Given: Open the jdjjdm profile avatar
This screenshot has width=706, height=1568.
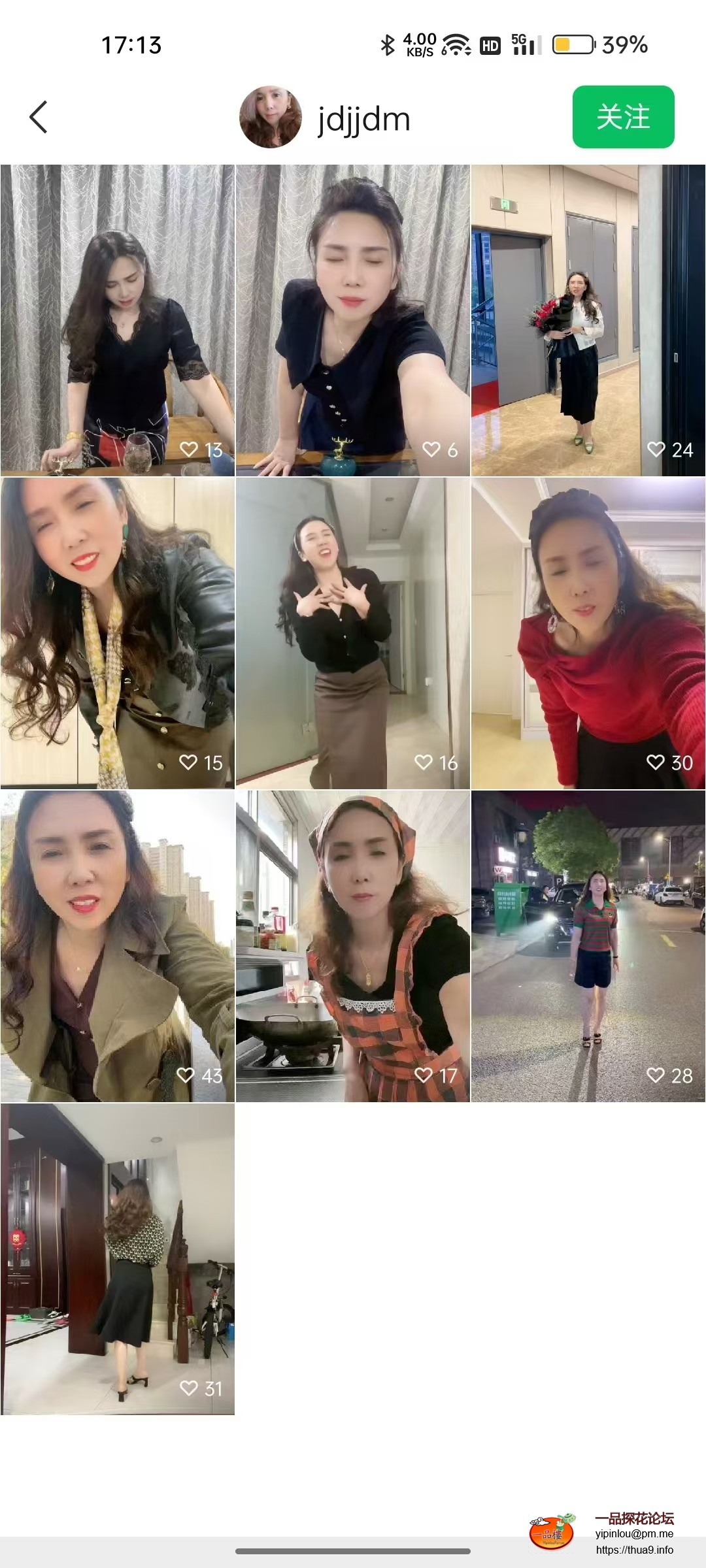Looking at the screenshot, I should pyautogui.click(x=271, y=118).
